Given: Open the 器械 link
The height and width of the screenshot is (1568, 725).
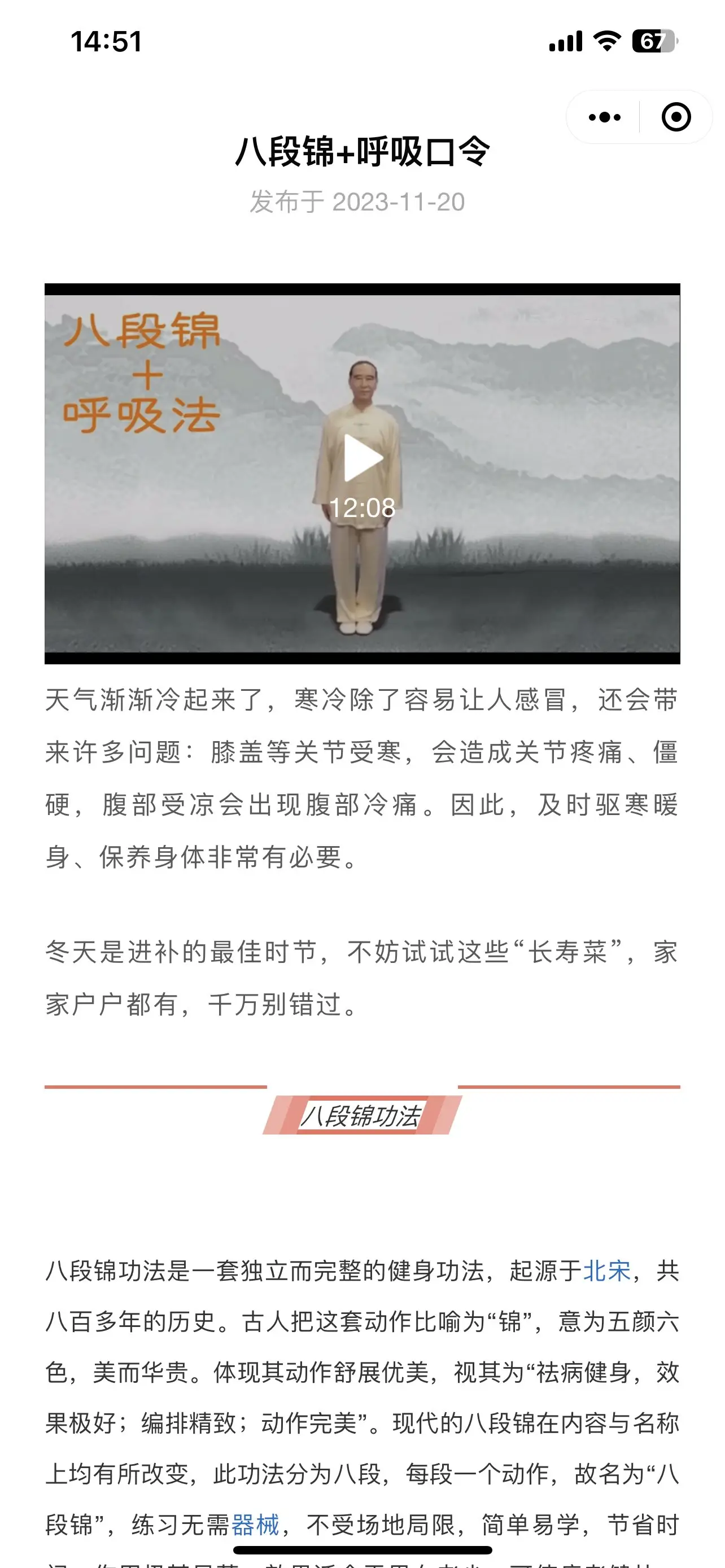Looking at the screenshot, I should point(255,1525).
